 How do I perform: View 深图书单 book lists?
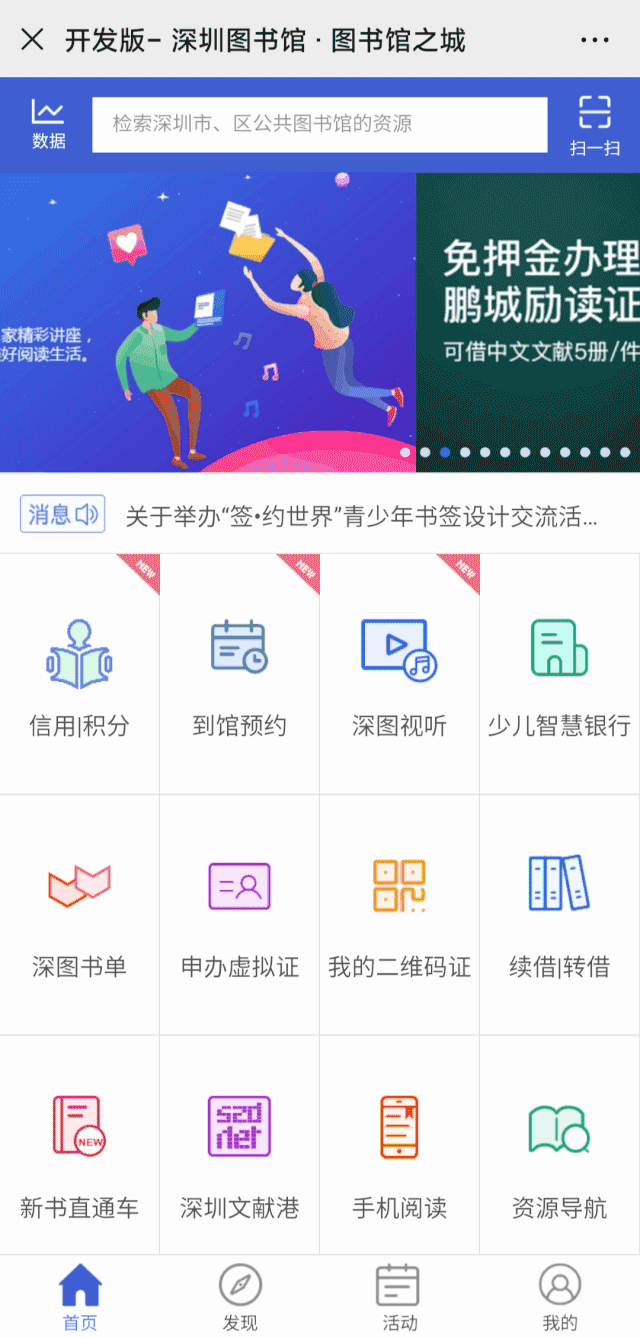click(80, 915)
